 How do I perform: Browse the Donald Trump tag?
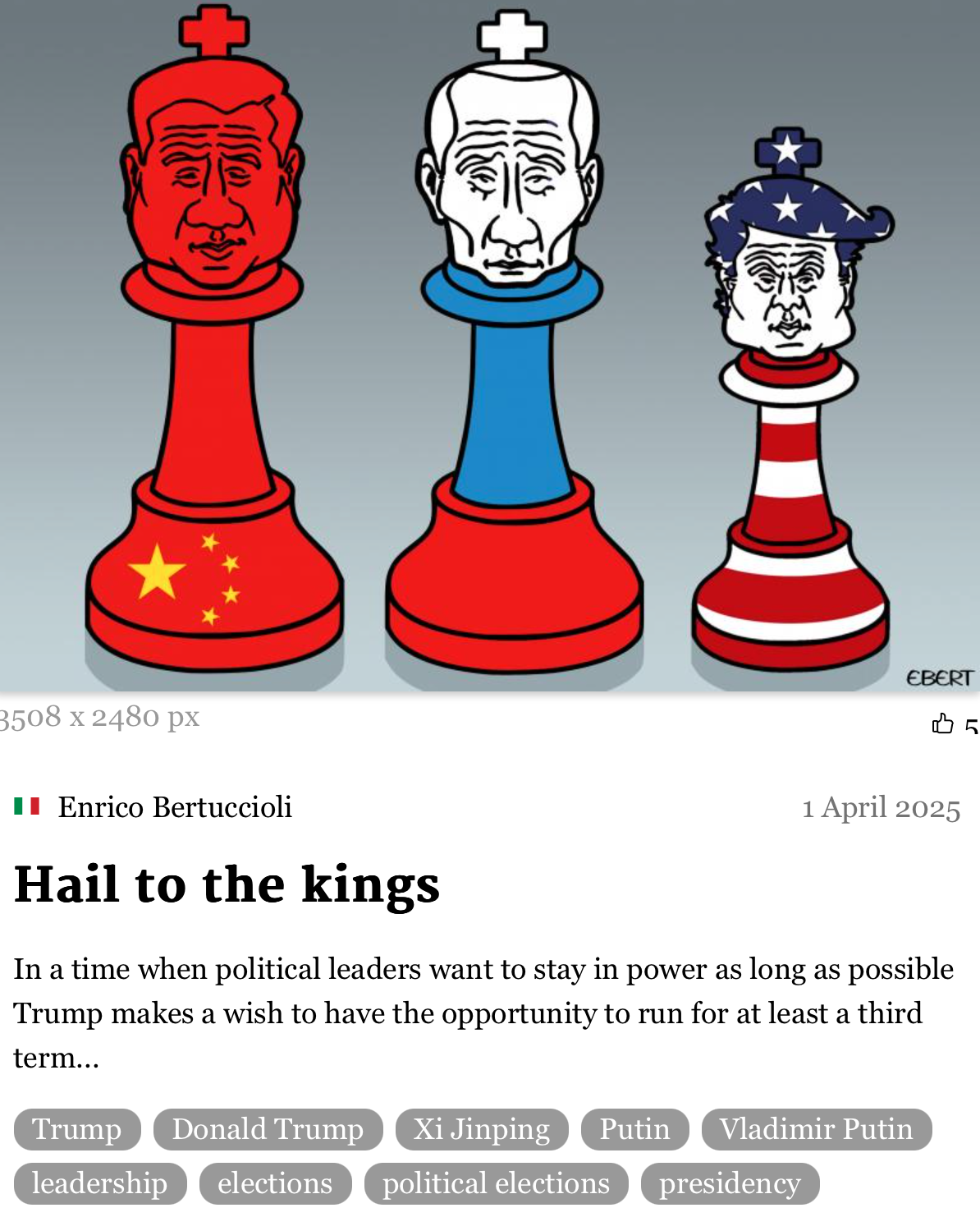coord(268,1129)
